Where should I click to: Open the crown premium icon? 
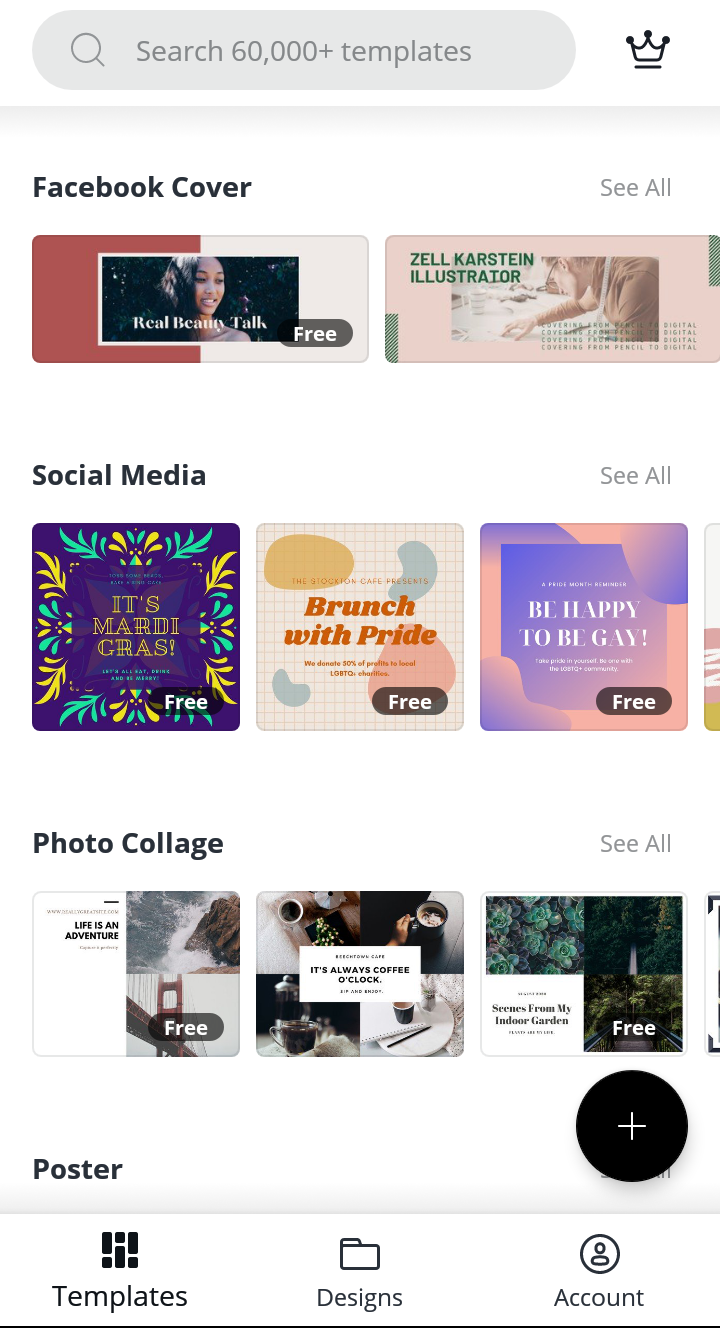(x=647, y=50)
